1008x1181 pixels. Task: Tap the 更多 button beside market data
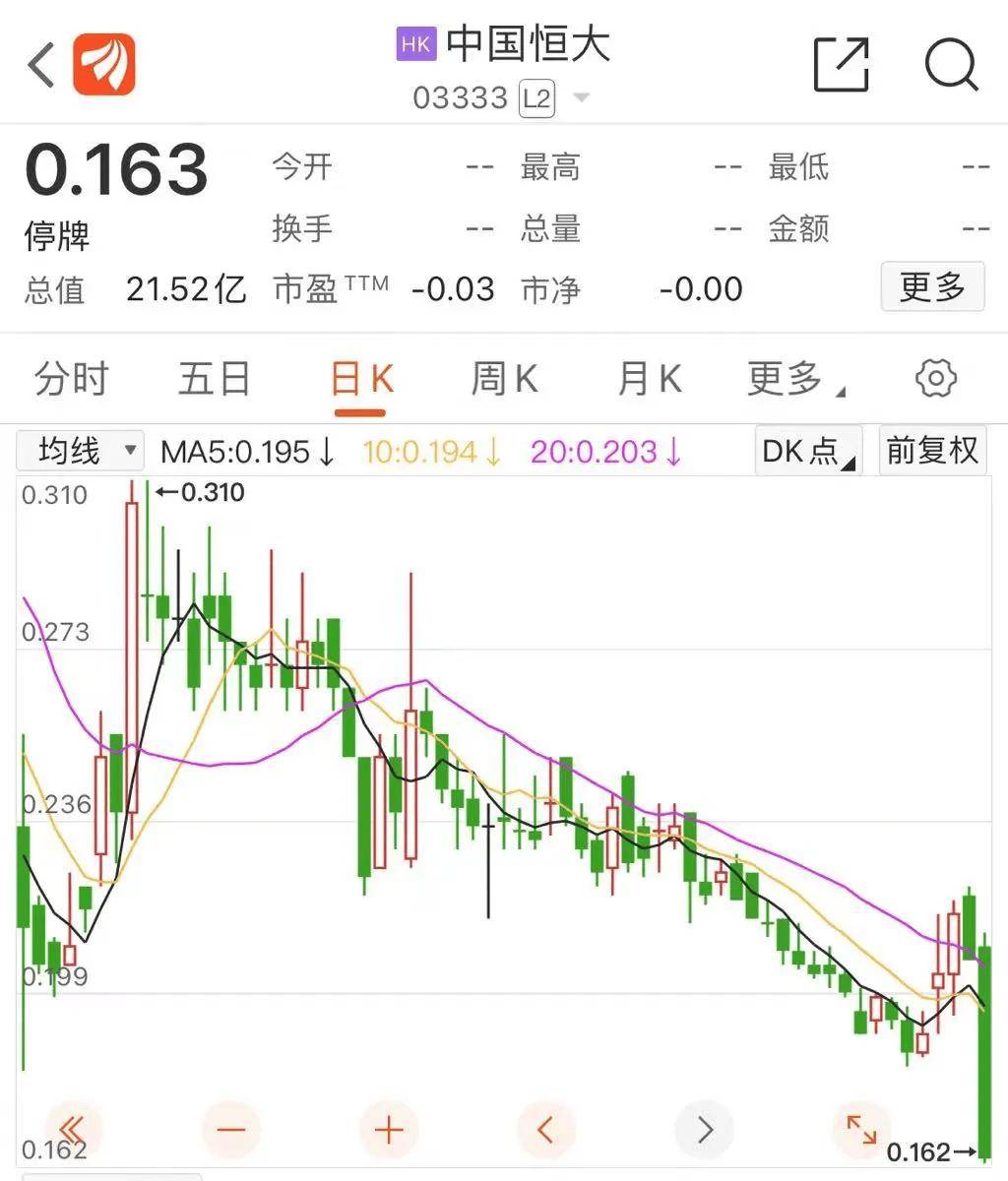931,287
